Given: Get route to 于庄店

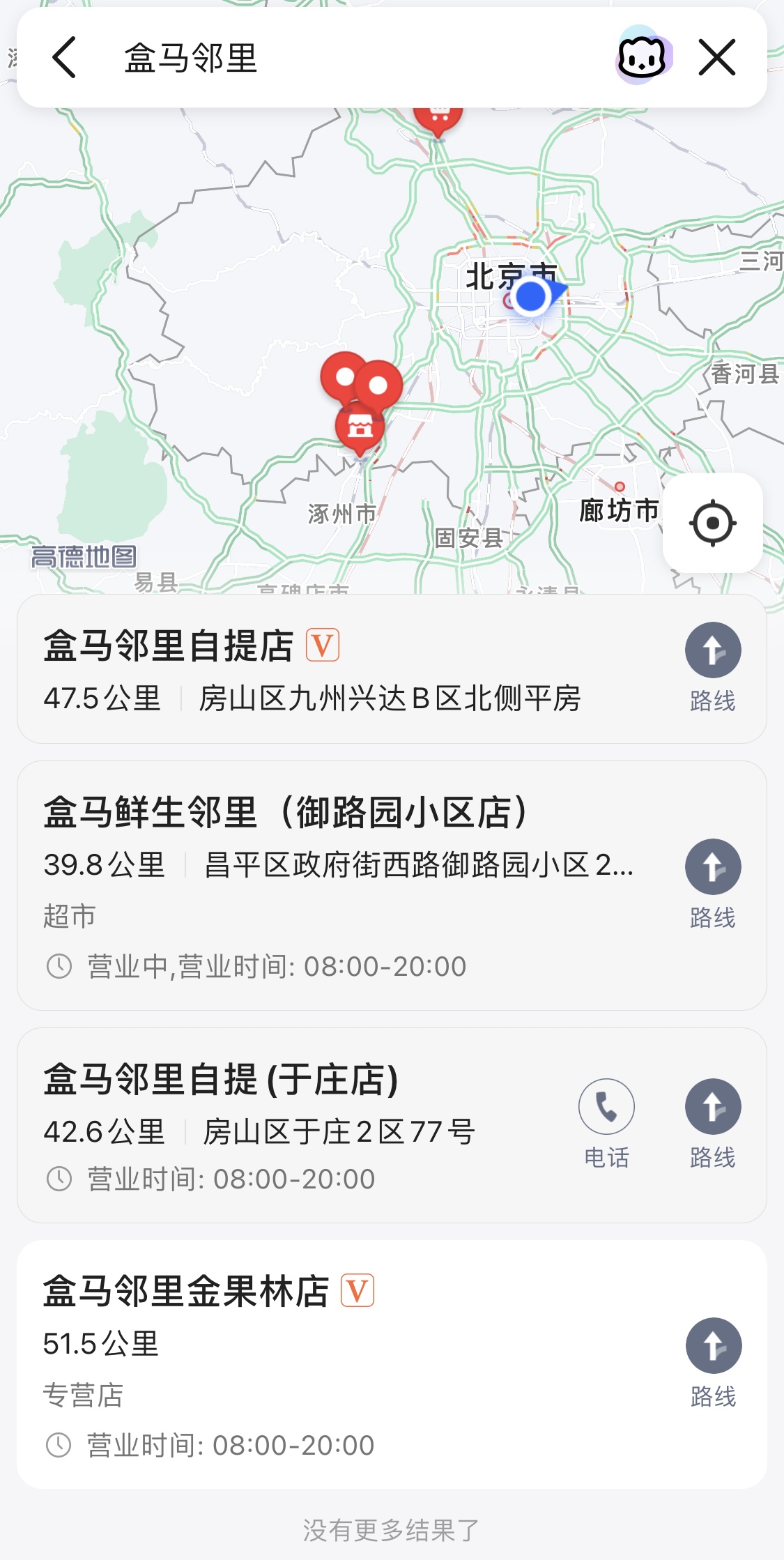Looking at the screenshot, I should pos(712,1122).
